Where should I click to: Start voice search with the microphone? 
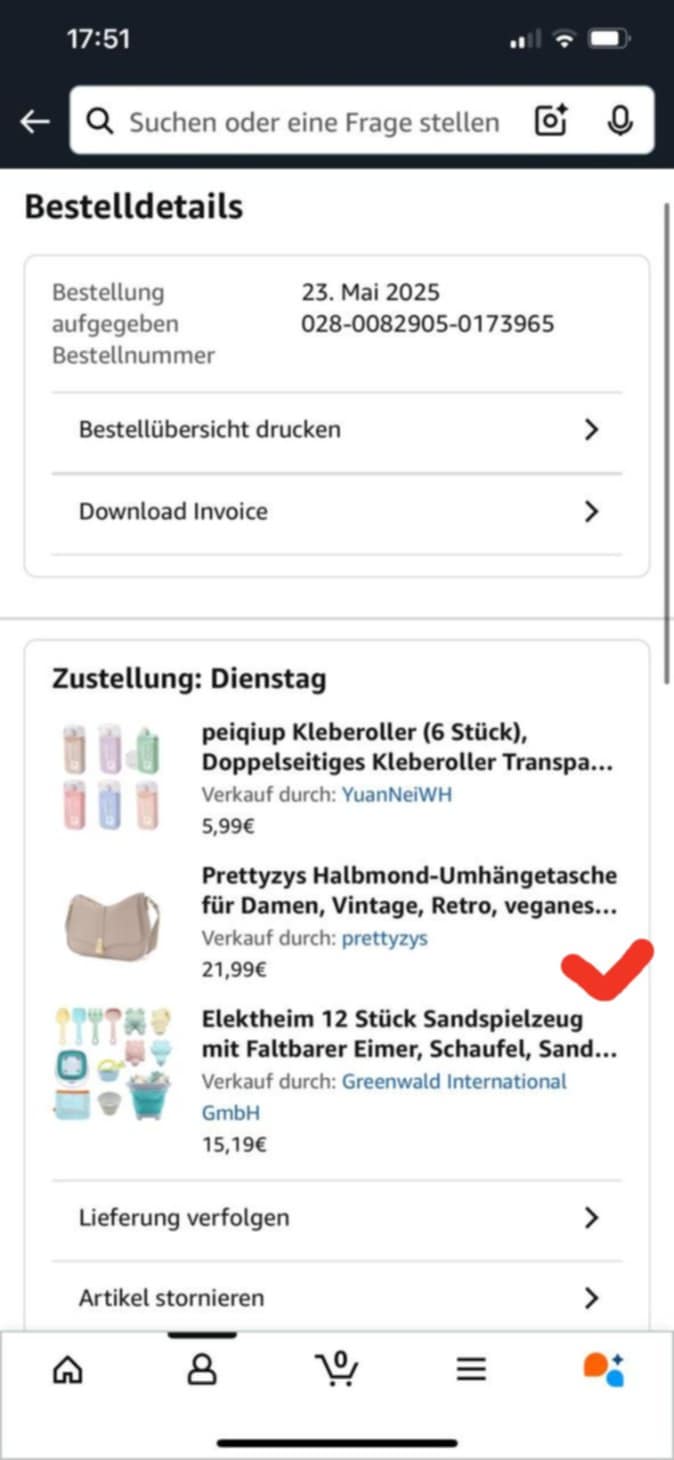(620, 122)
